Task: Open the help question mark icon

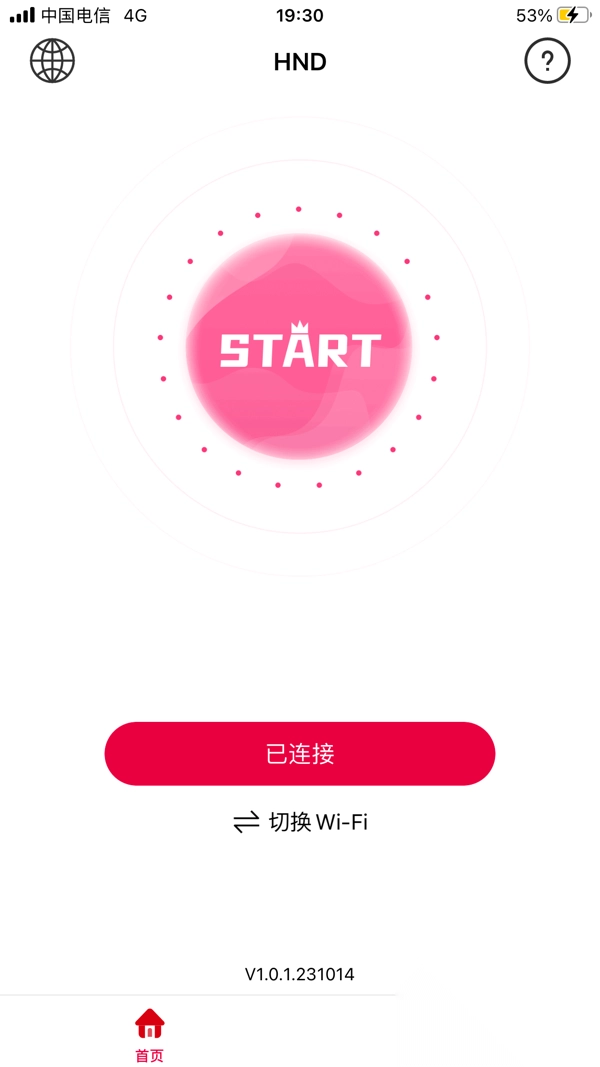Action: [x=547, y=62]
